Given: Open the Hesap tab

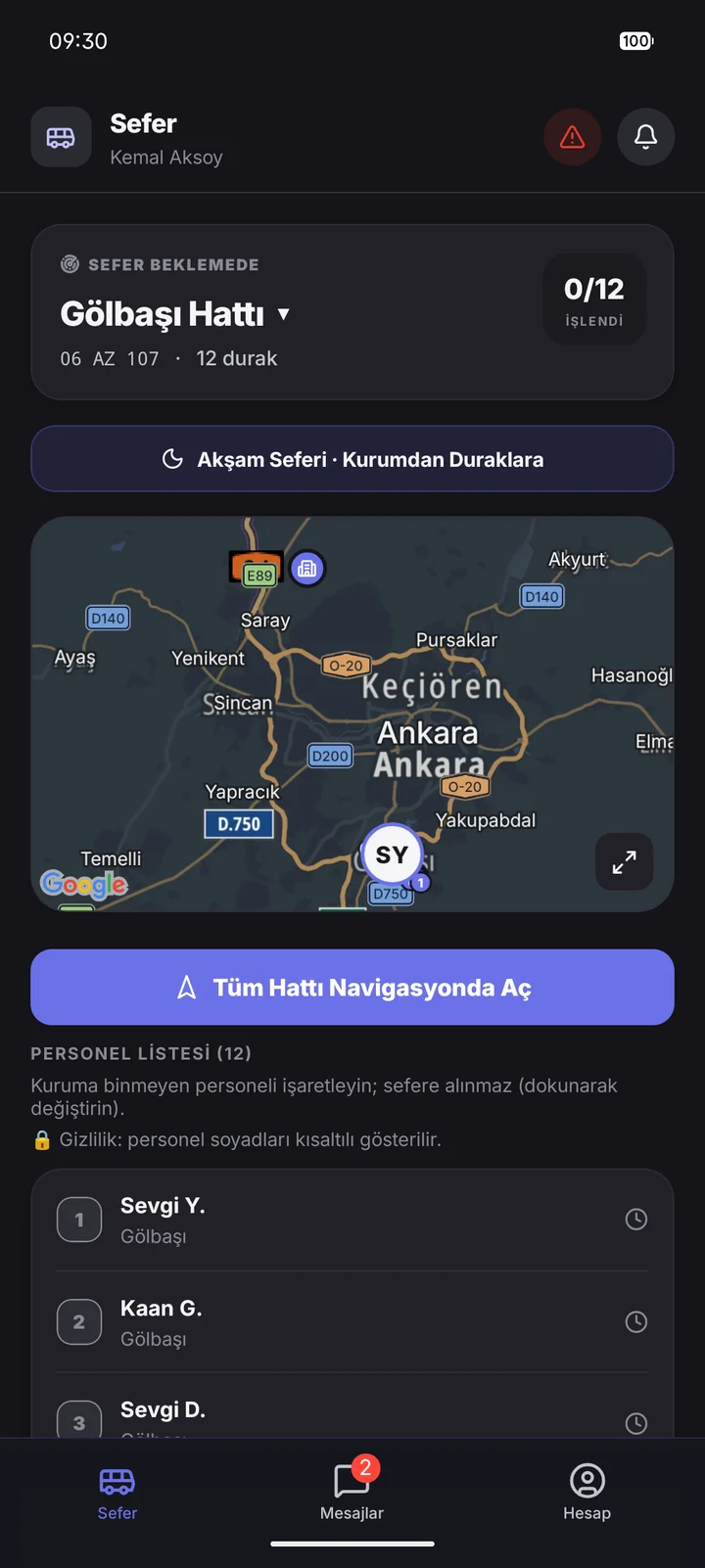Looking at the screenshot, I should pos(587,1491).
